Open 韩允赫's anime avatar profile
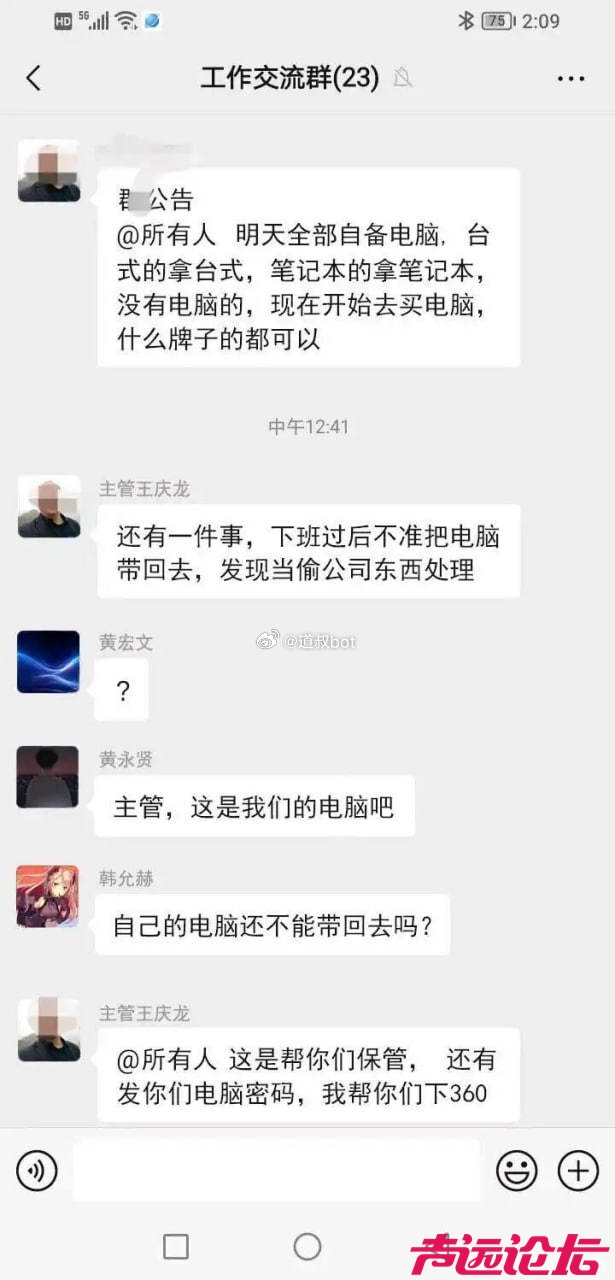 pyautogui.click(x=48, y=895)
